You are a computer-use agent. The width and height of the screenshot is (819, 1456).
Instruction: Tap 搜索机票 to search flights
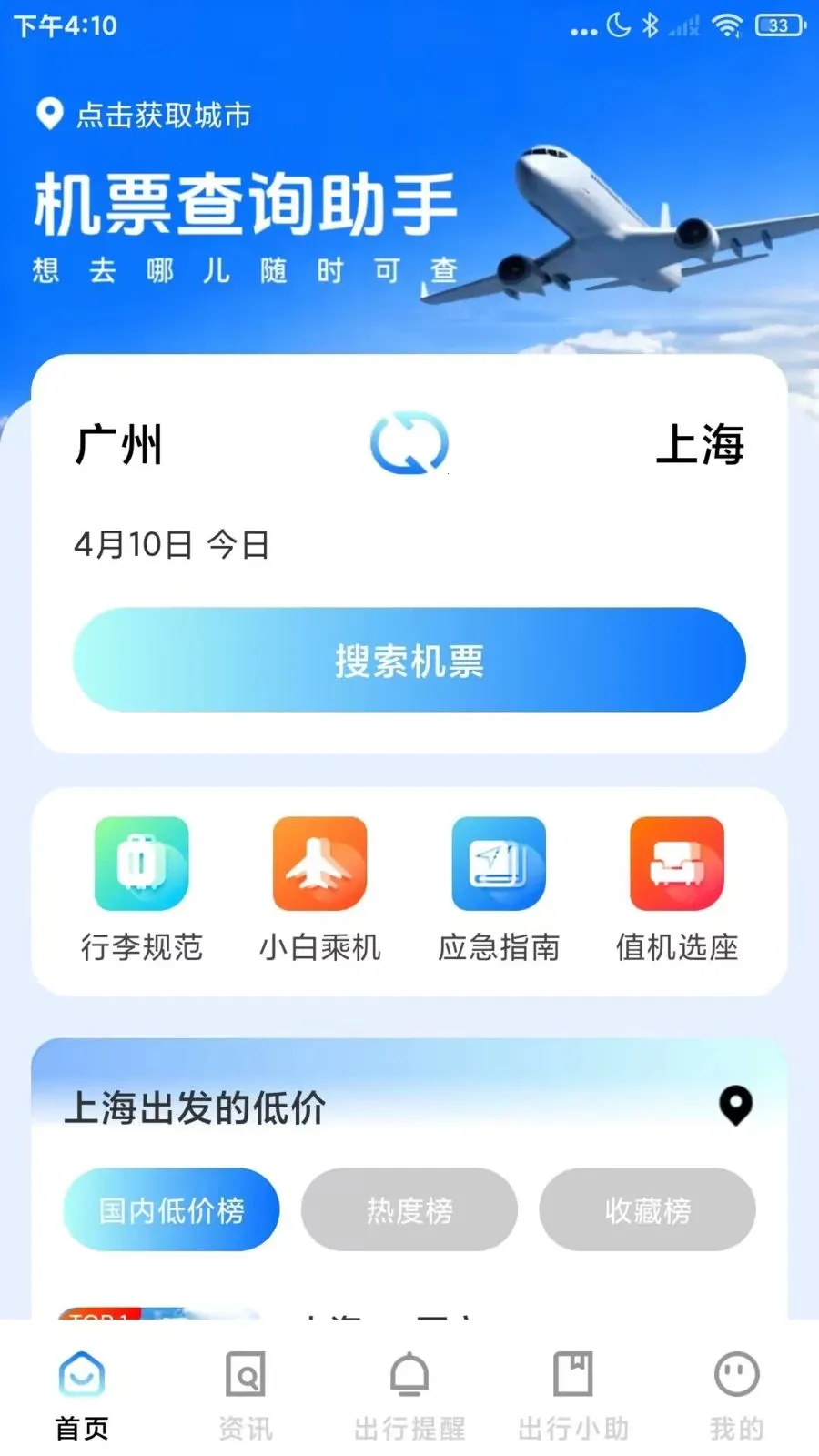pos(409,661)
